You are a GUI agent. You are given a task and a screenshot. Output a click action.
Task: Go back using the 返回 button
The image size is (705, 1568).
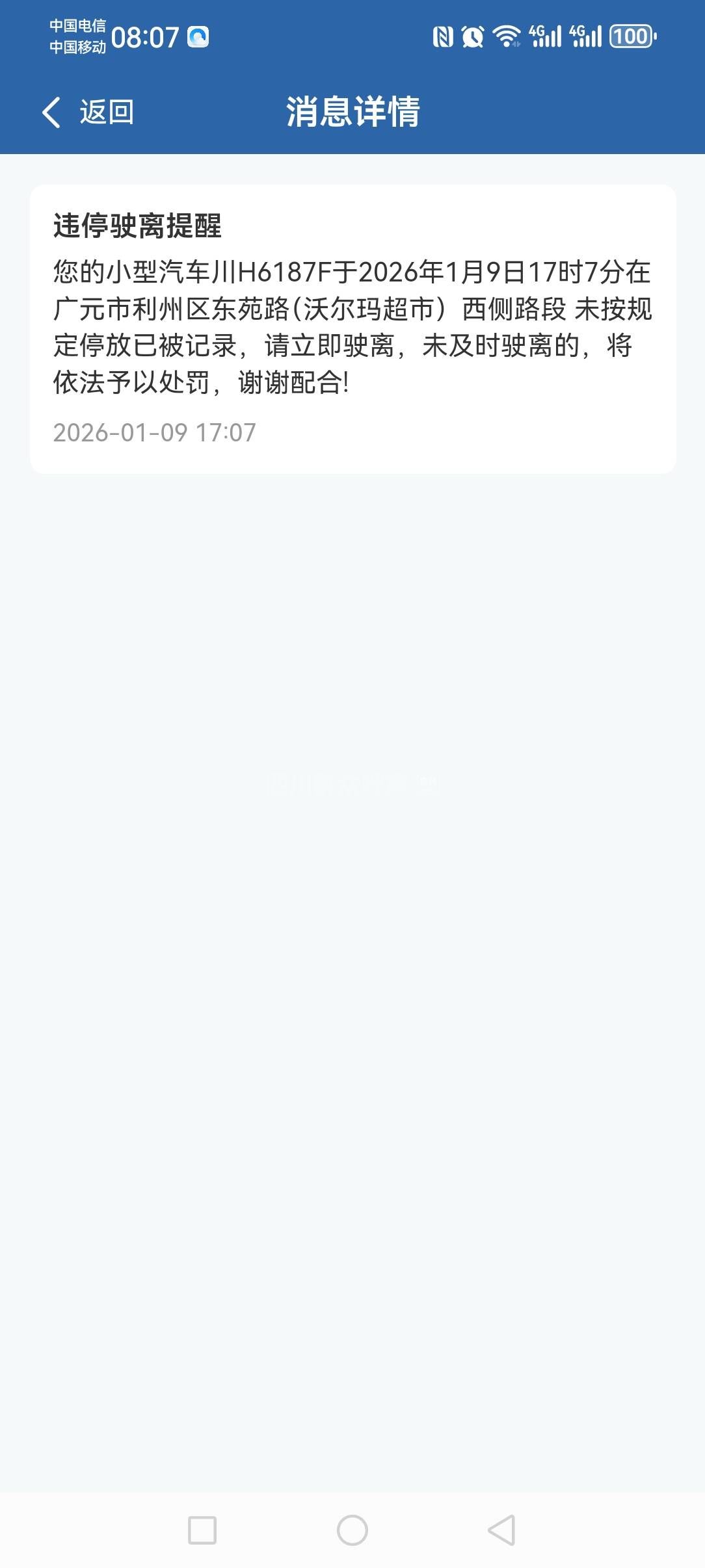click(88, 112)
